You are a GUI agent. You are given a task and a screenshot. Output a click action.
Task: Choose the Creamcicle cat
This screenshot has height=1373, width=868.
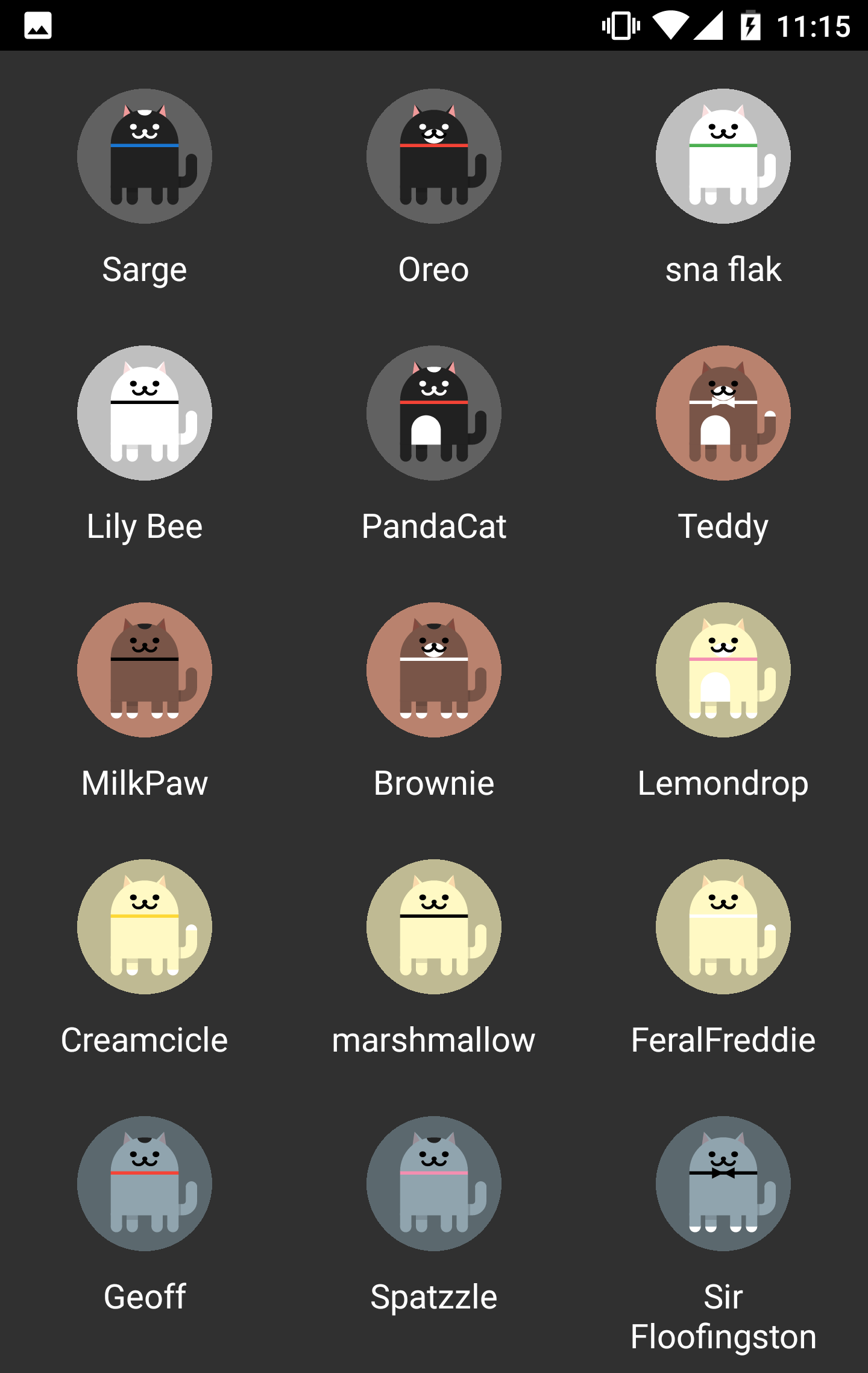pyautogui.click(x=145, y=927)
